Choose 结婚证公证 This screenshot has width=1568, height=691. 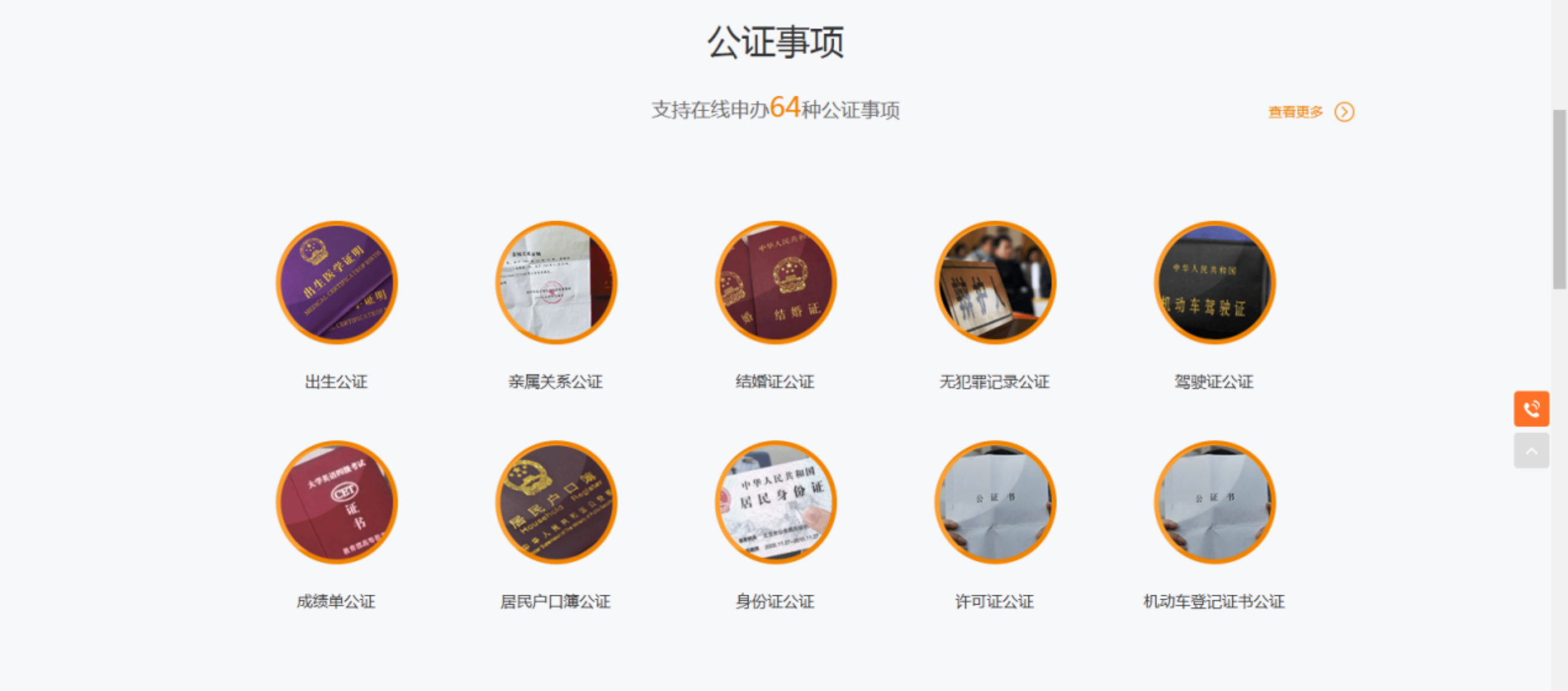pos(775,283)
